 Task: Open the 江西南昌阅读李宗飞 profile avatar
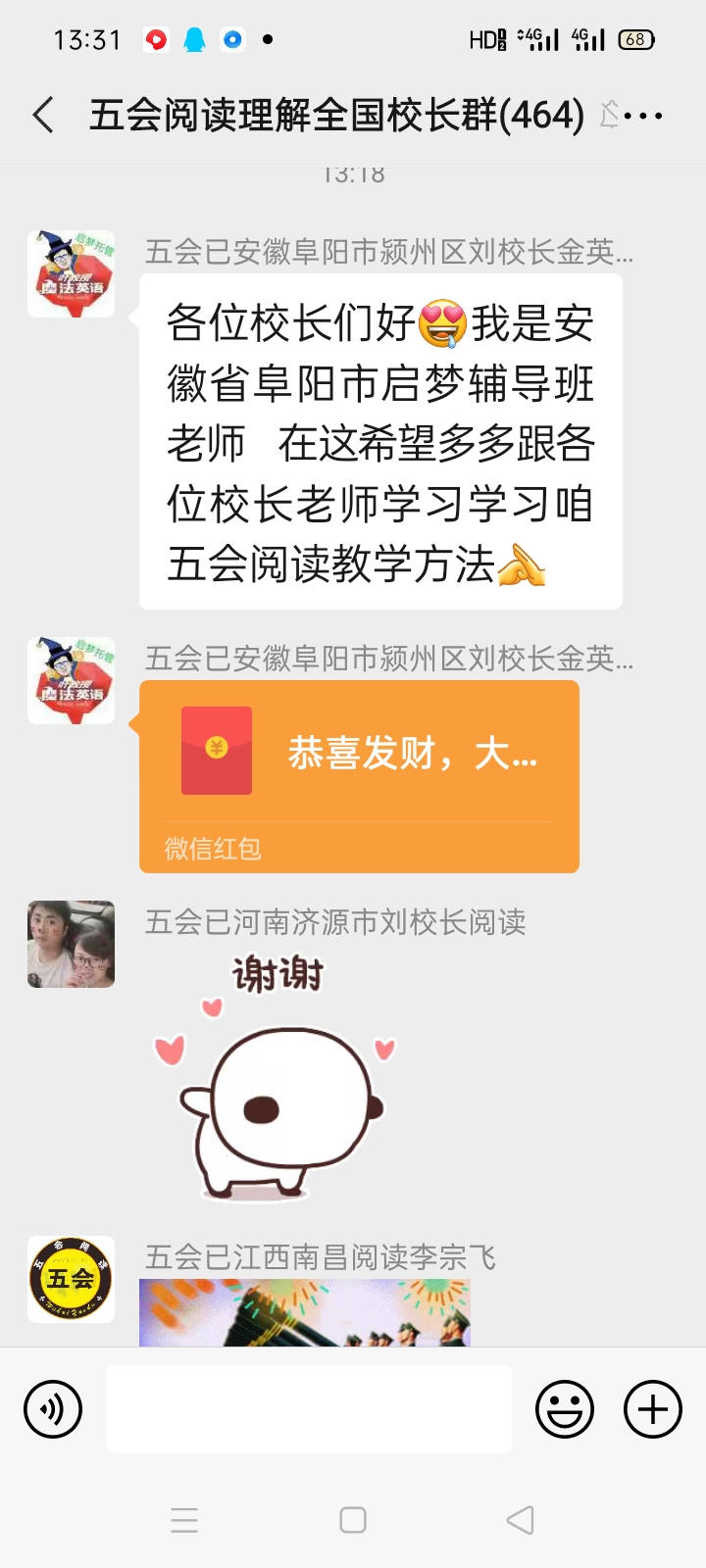(71, 1279)
